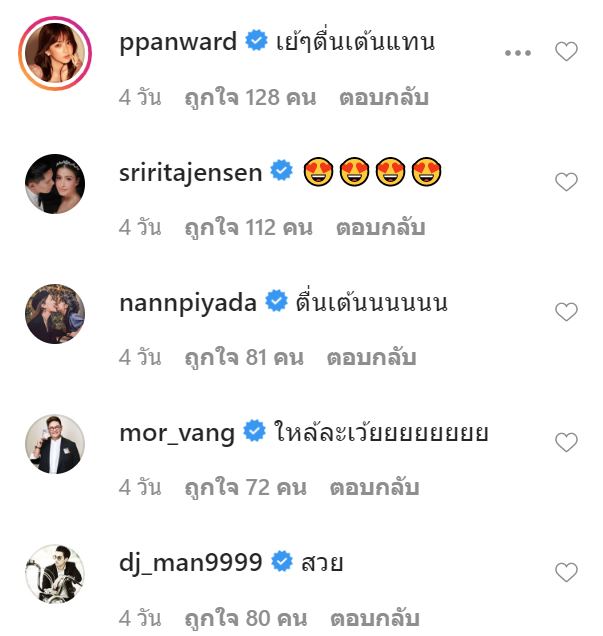The image size is (603, 636).
Task: Open sriritajensen's profile picture
Action: pyautogui.click(x=55, y=183)
